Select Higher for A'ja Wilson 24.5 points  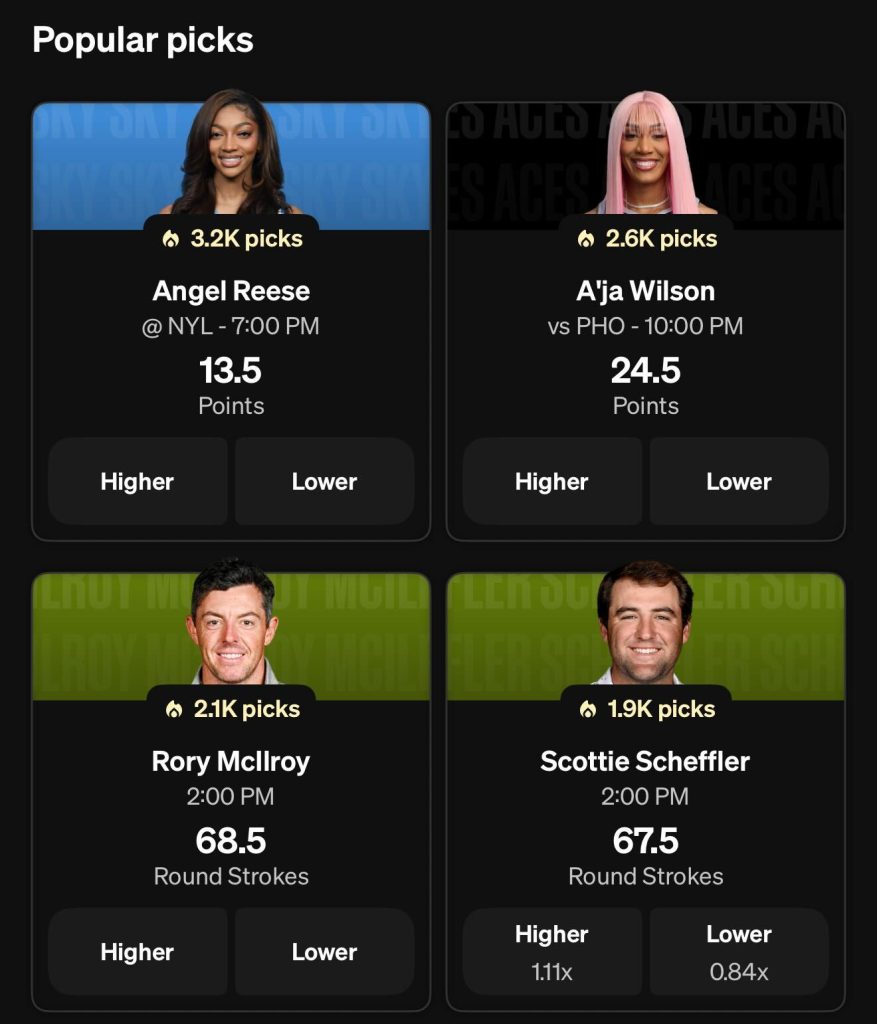coord(552,481)
